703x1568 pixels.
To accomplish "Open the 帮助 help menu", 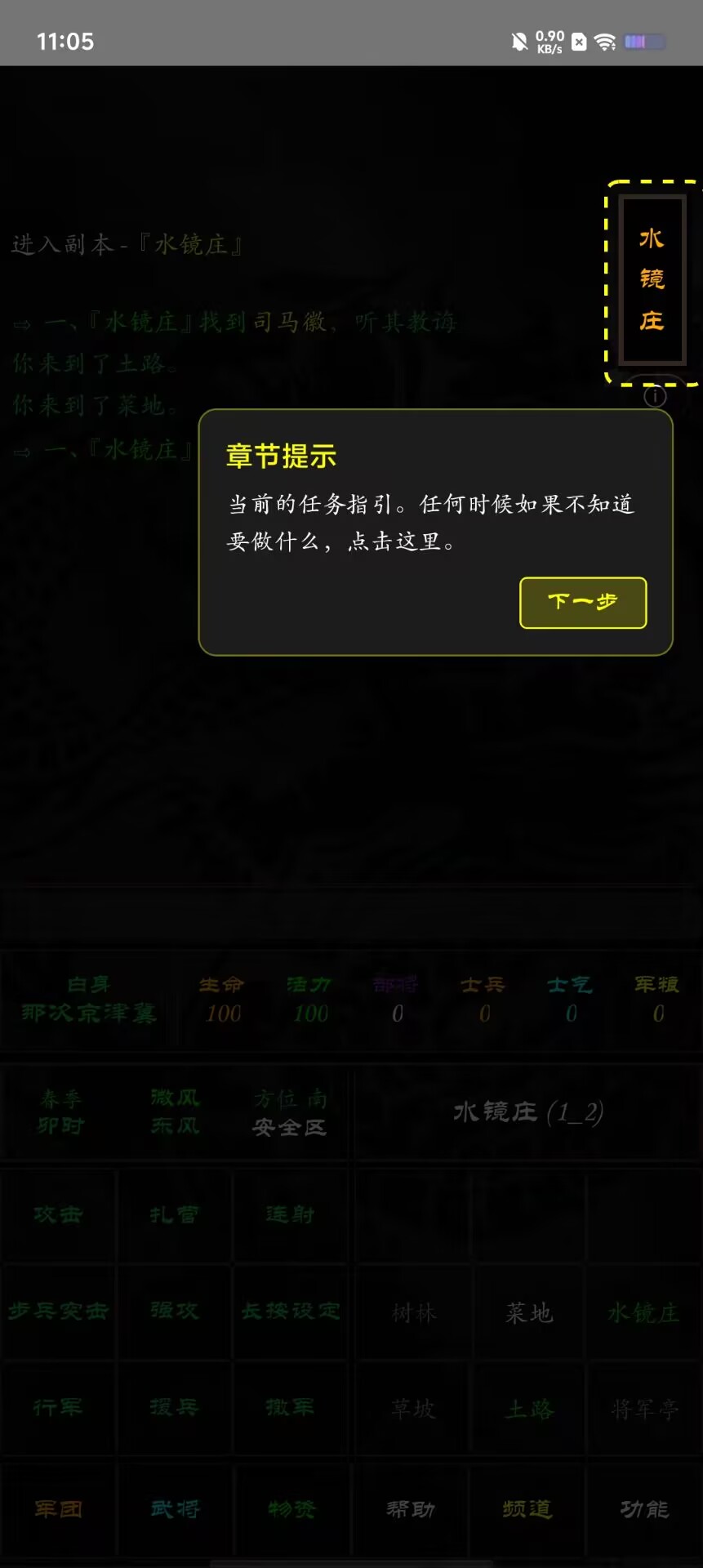I will (x=411, y=1509).
